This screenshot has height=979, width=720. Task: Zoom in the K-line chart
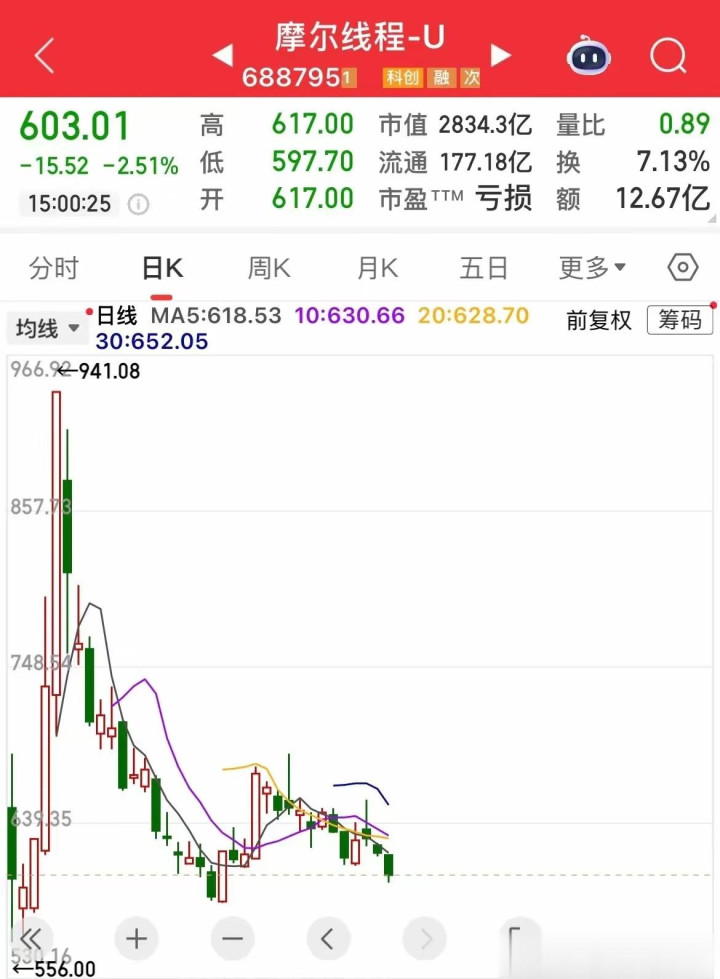point(137,939)
